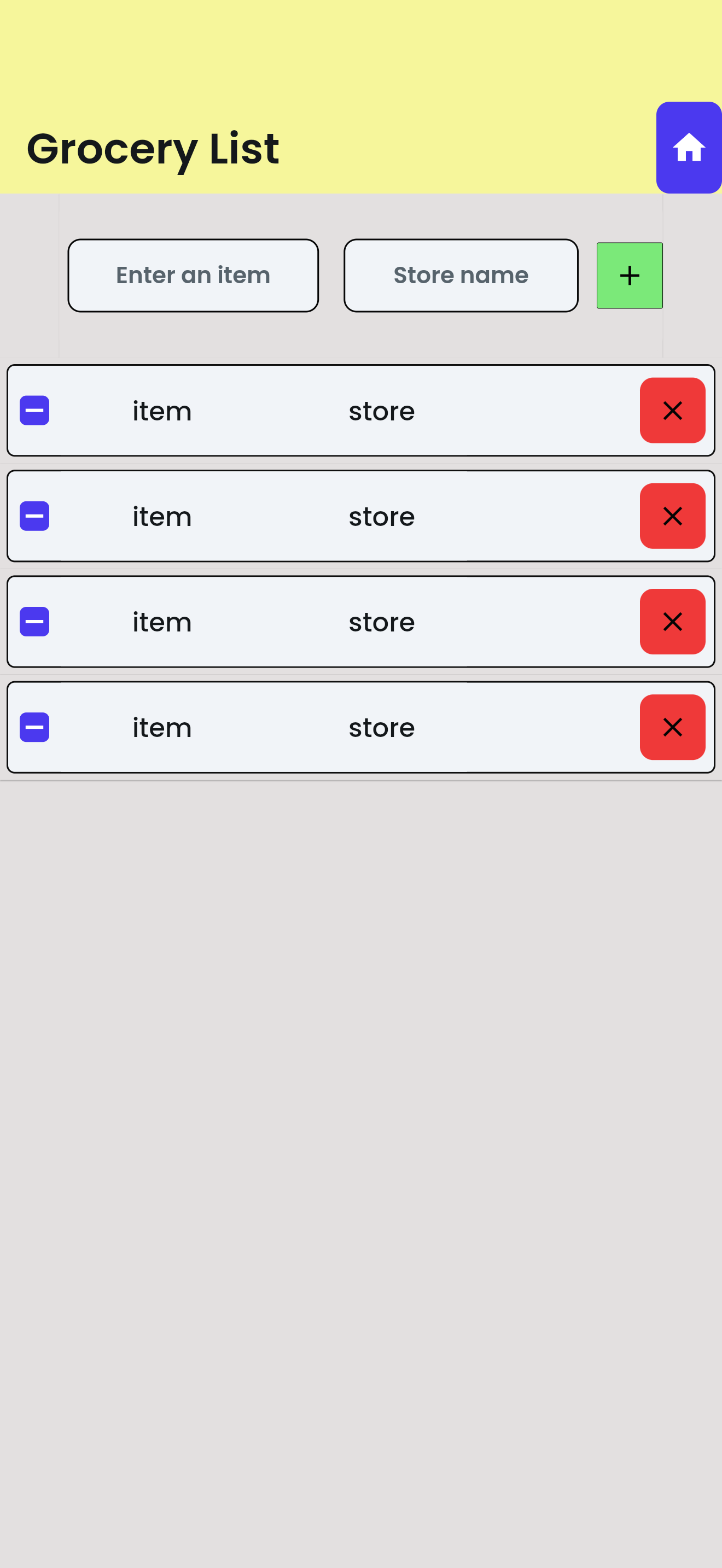Delete the third item with red X

click(x=672, y=622)
